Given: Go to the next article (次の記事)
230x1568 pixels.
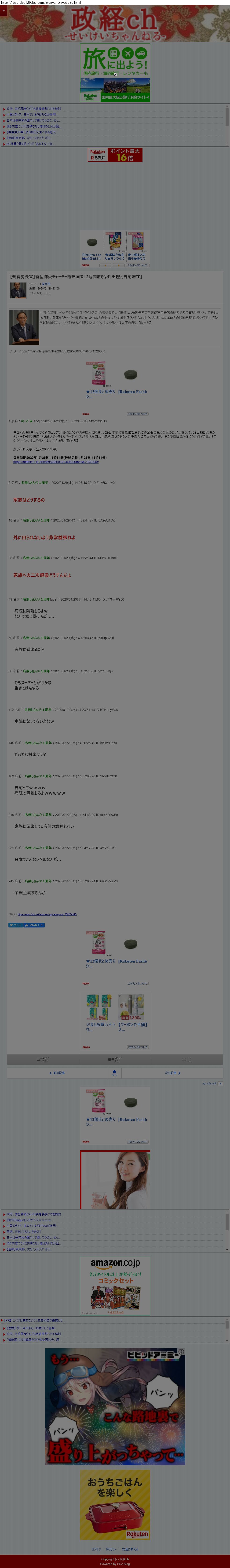Looking at the screenshot, I should [172, 1072].
